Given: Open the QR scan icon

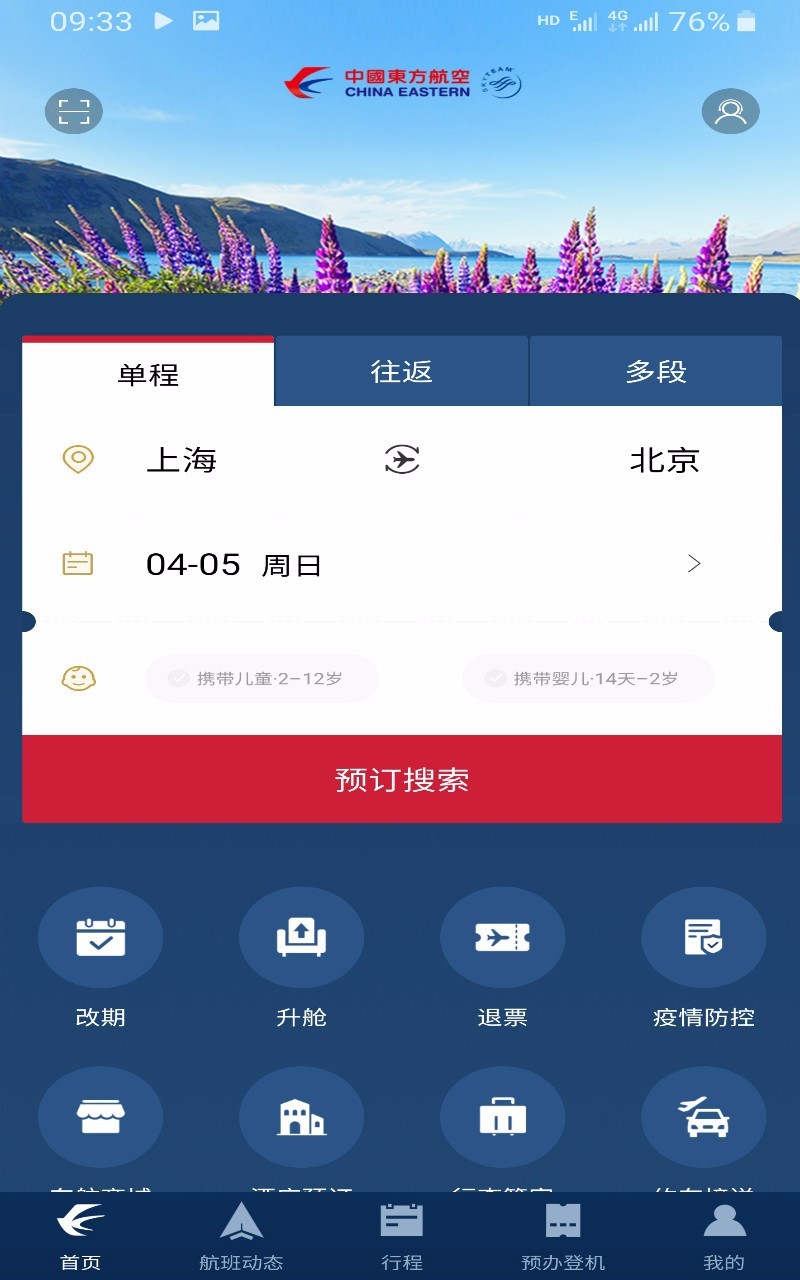Looking at the screenshot, I should [x=74, y=111].
